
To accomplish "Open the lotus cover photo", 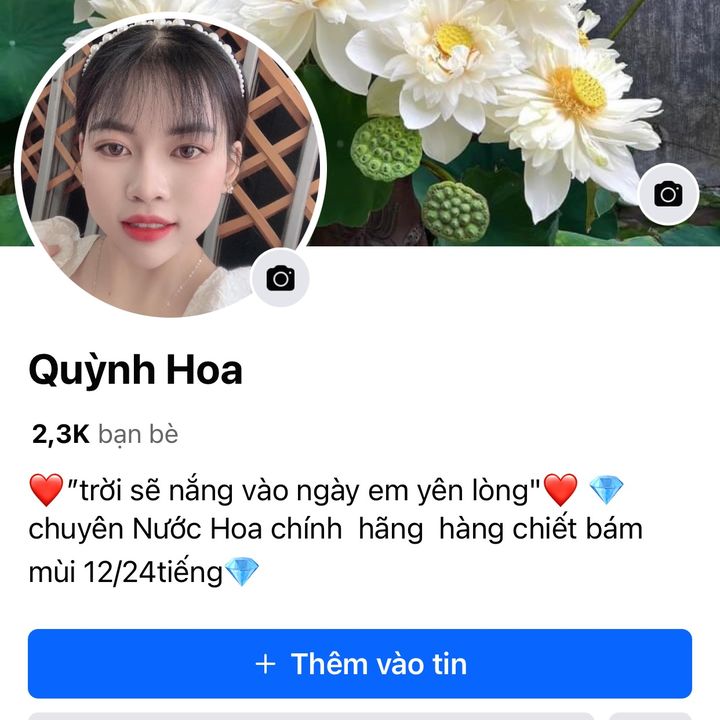I will point(500,110).
